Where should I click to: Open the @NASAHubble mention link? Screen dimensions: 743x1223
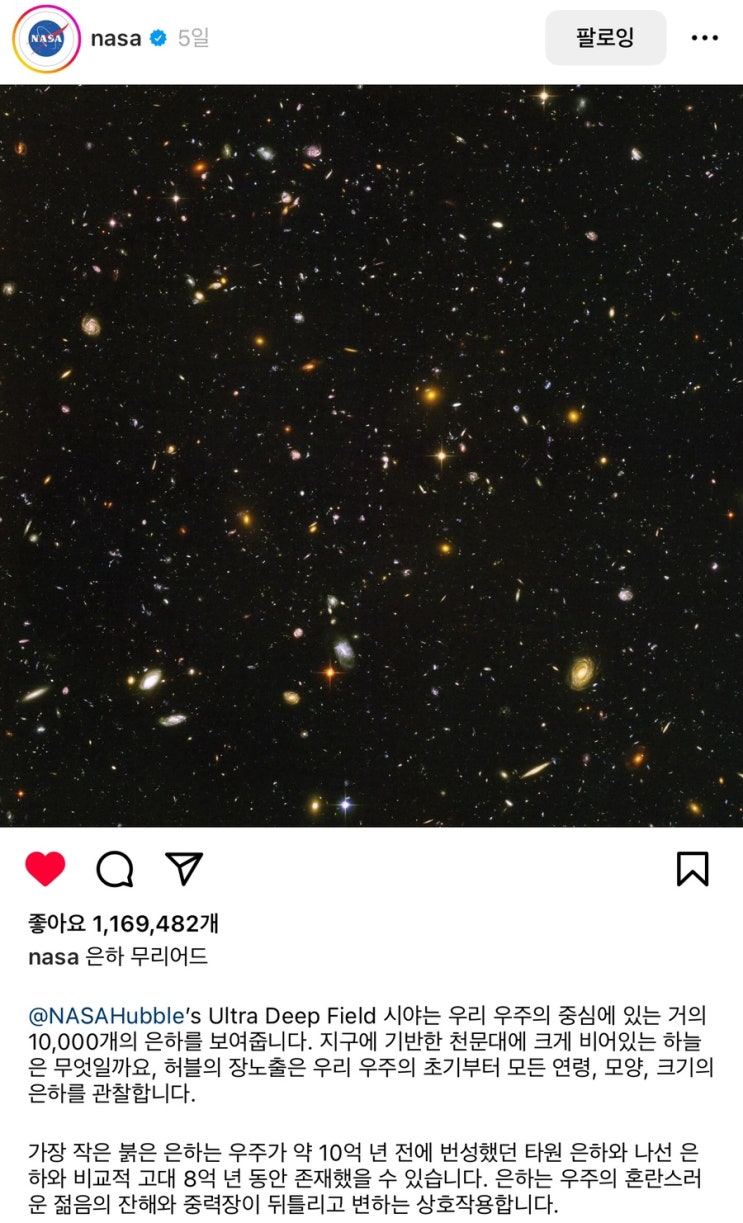(106, 1015)
